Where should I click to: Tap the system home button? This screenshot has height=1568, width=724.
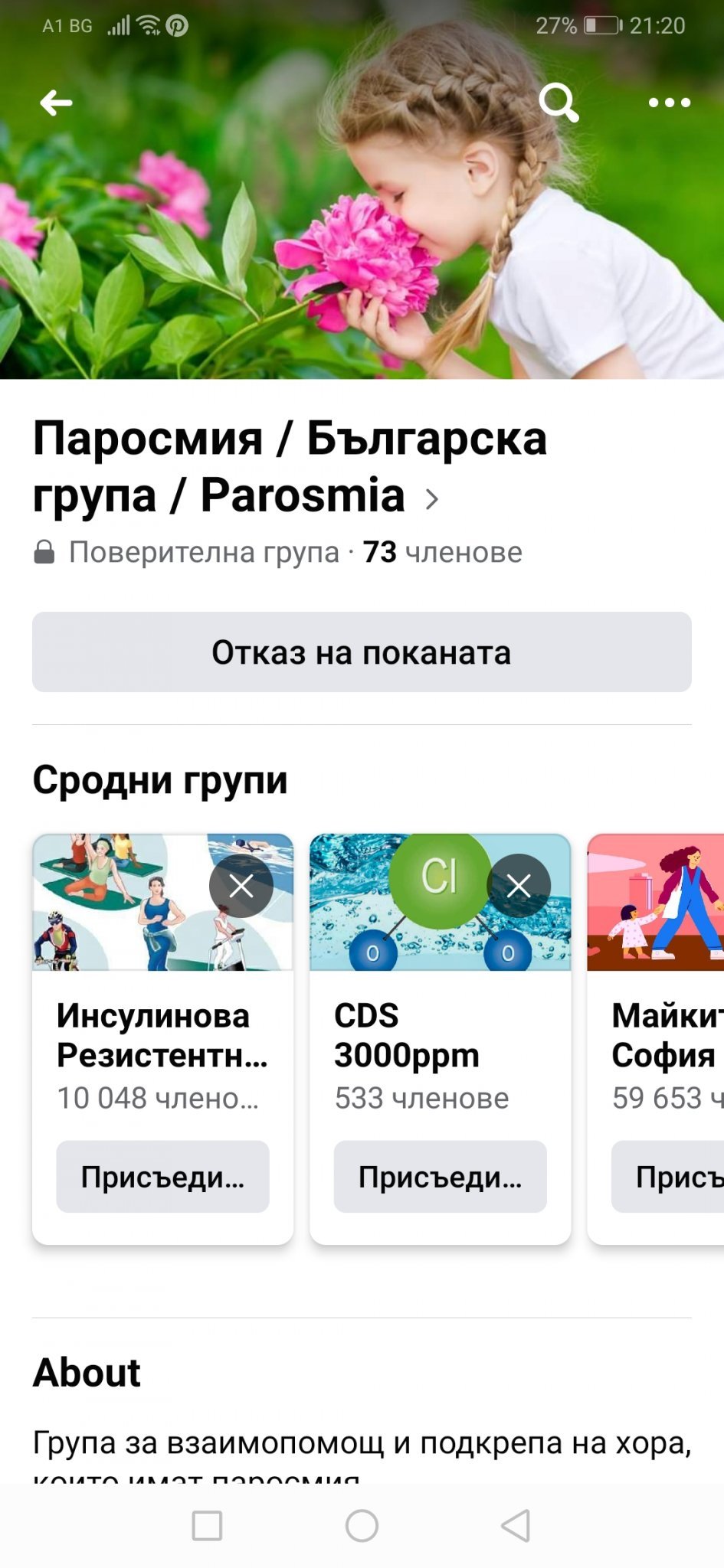point(362,1526)
